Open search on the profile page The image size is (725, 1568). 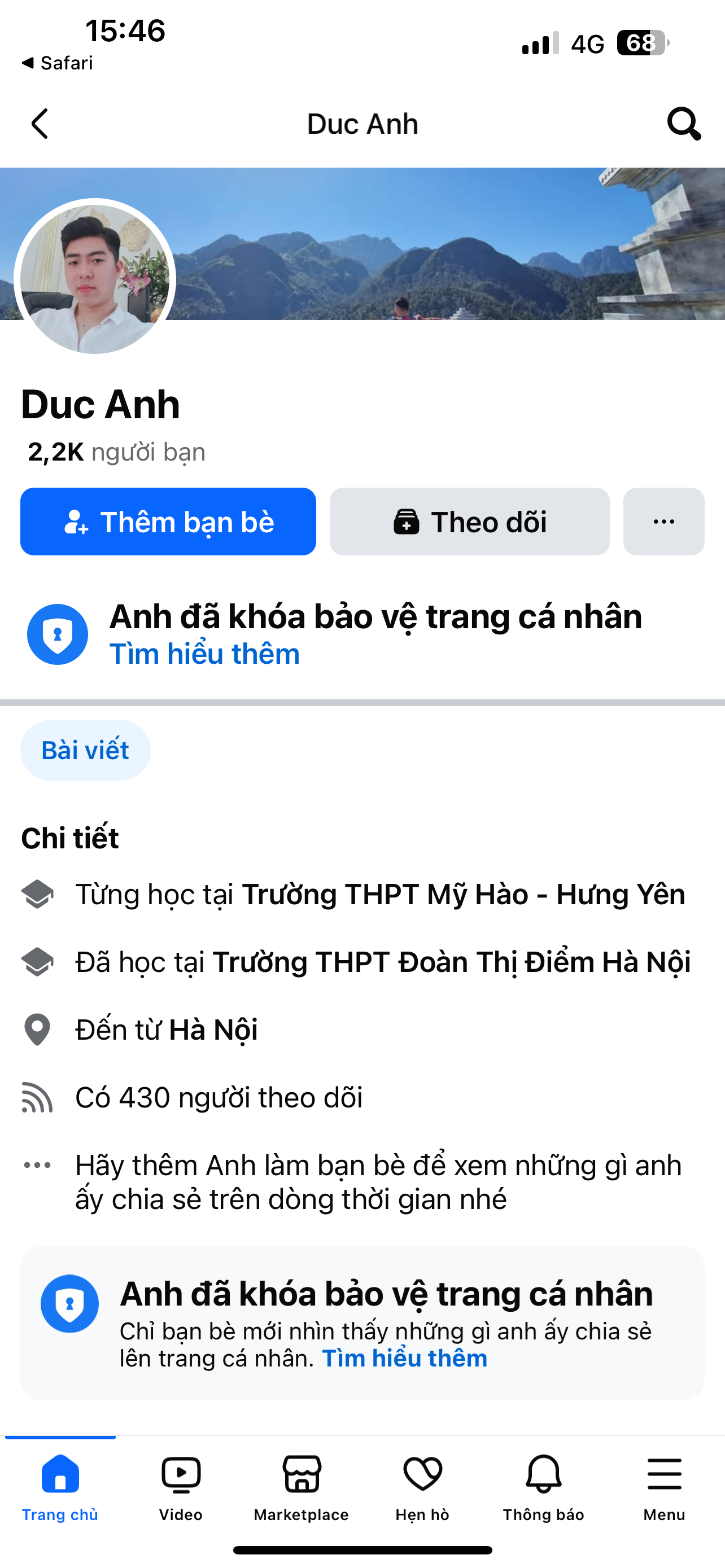pyautogui.click(x=684, y=124)
